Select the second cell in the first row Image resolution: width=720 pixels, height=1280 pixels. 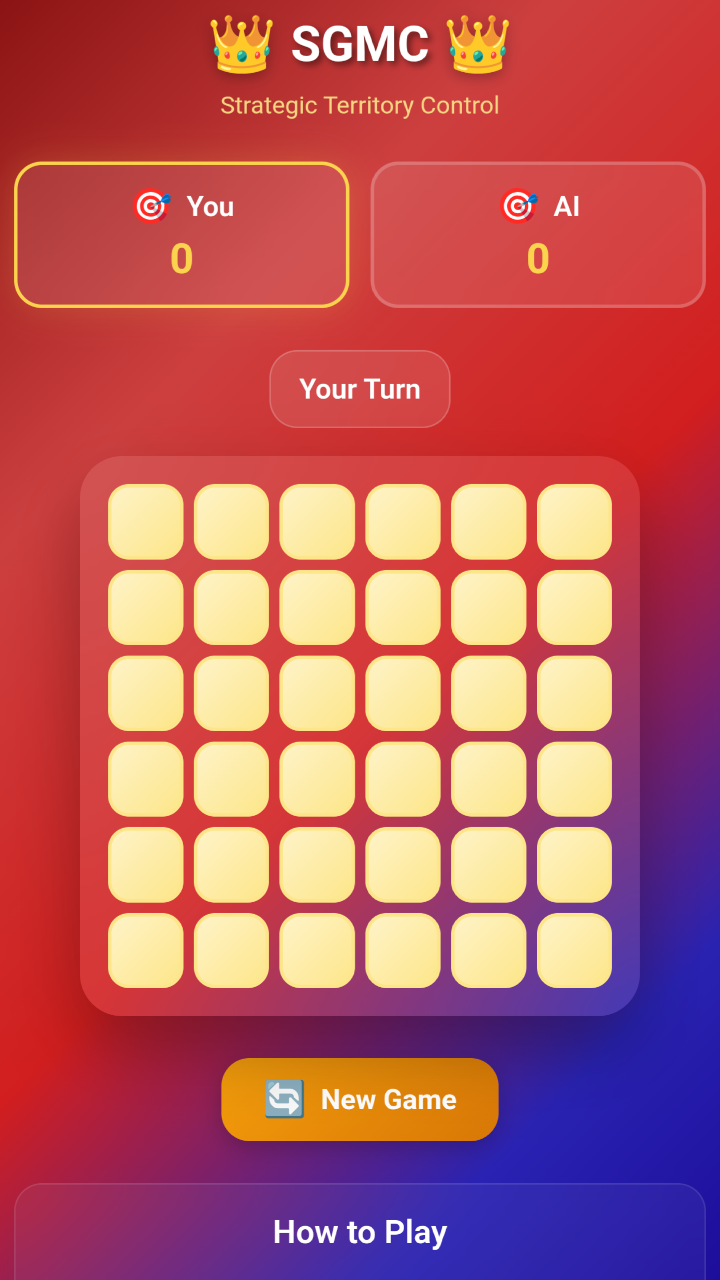(x=232, y=522)
